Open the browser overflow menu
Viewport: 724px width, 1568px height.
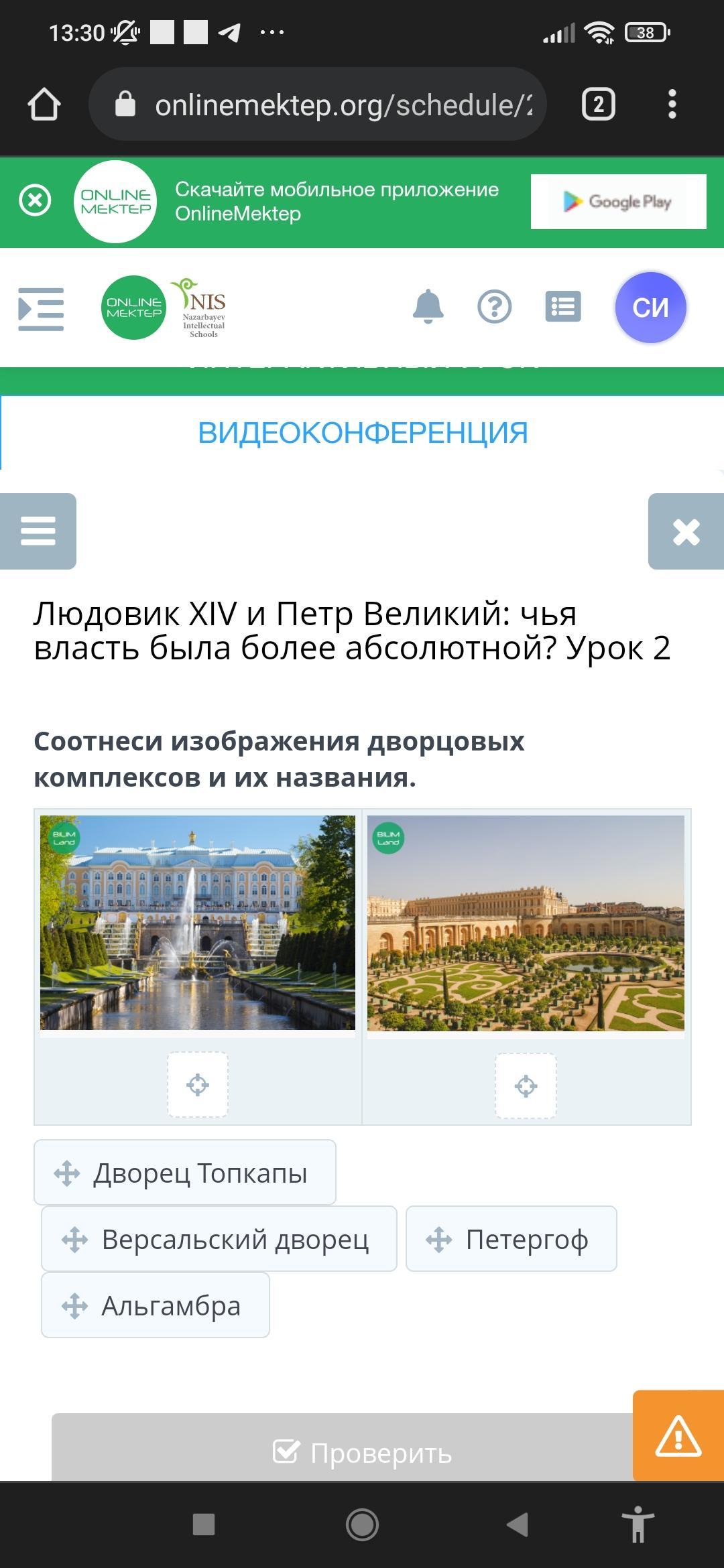click(672, 105)
